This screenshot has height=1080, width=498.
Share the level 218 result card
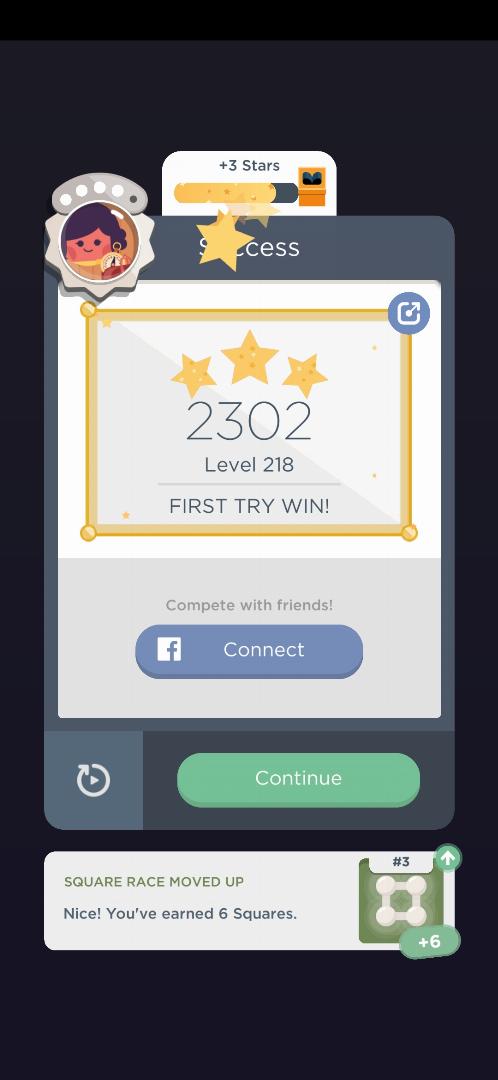click(x=408, y=314)
